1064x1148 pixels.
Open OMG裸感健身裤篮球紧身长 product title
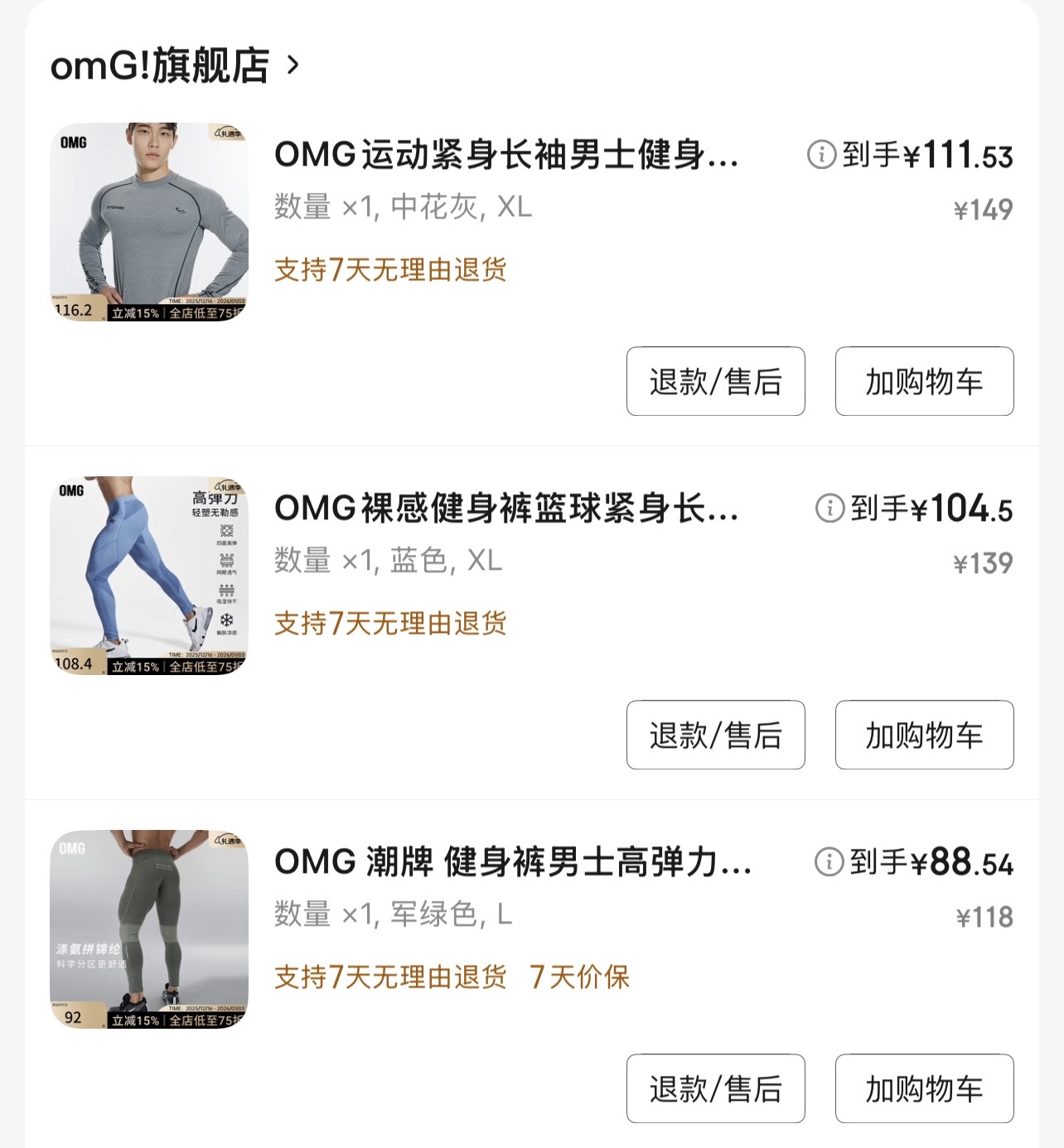coord(505,509)
